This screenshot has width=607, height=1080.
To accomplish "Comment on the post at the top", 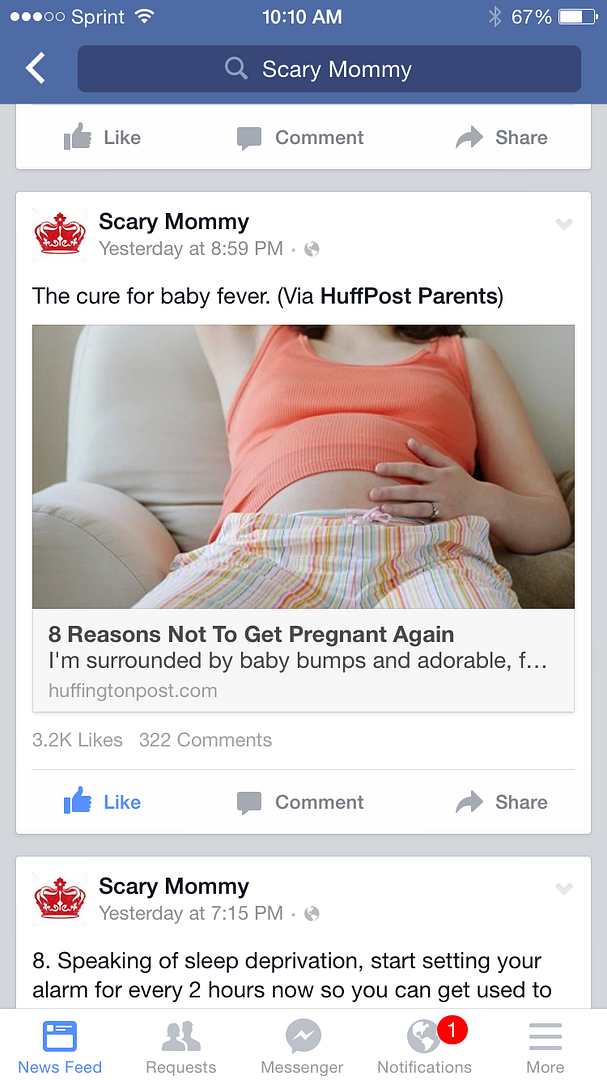I will coord(300,137).
